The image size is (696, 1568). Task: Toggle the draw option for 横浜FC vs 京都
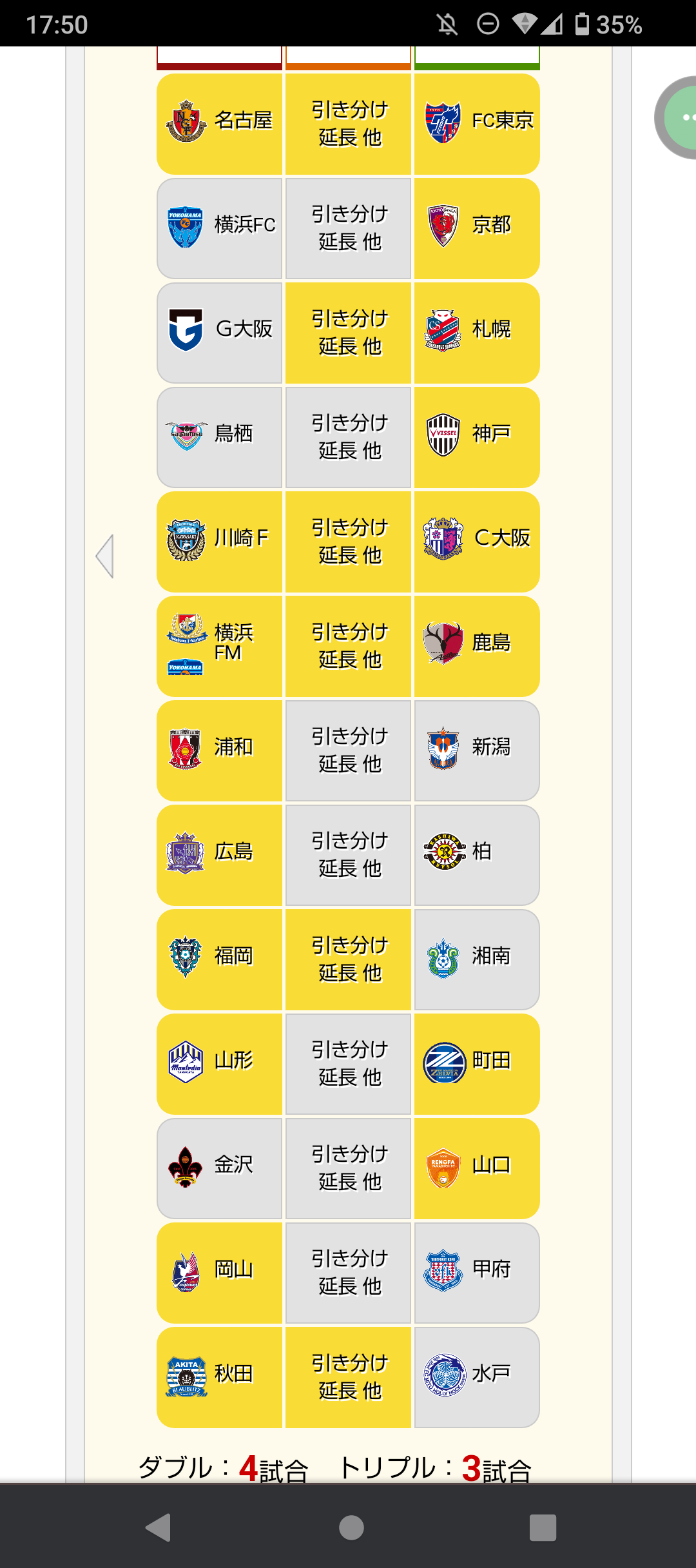click(348, 228)
